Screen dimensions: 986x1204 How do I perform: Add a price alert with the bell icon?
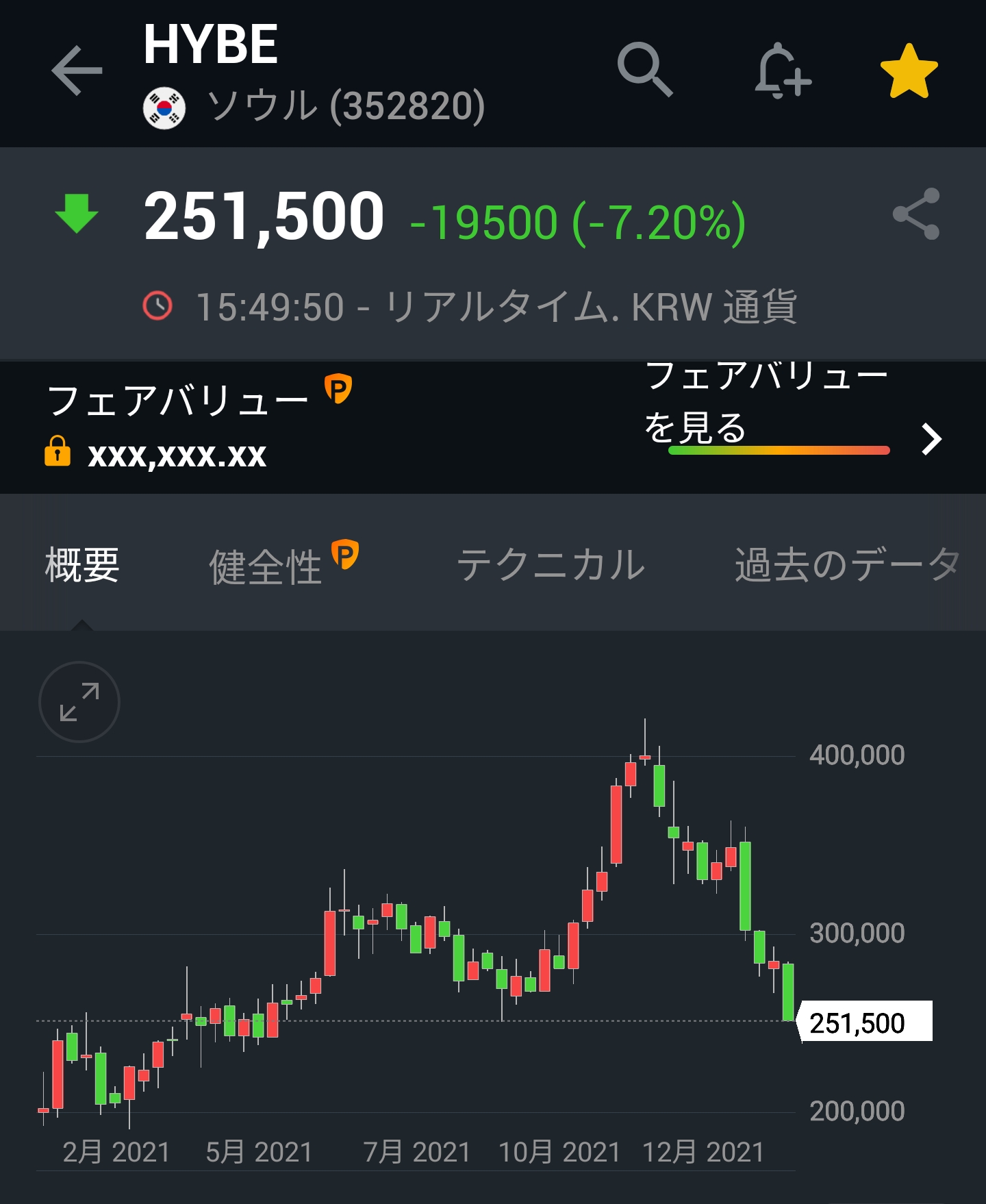783,71
